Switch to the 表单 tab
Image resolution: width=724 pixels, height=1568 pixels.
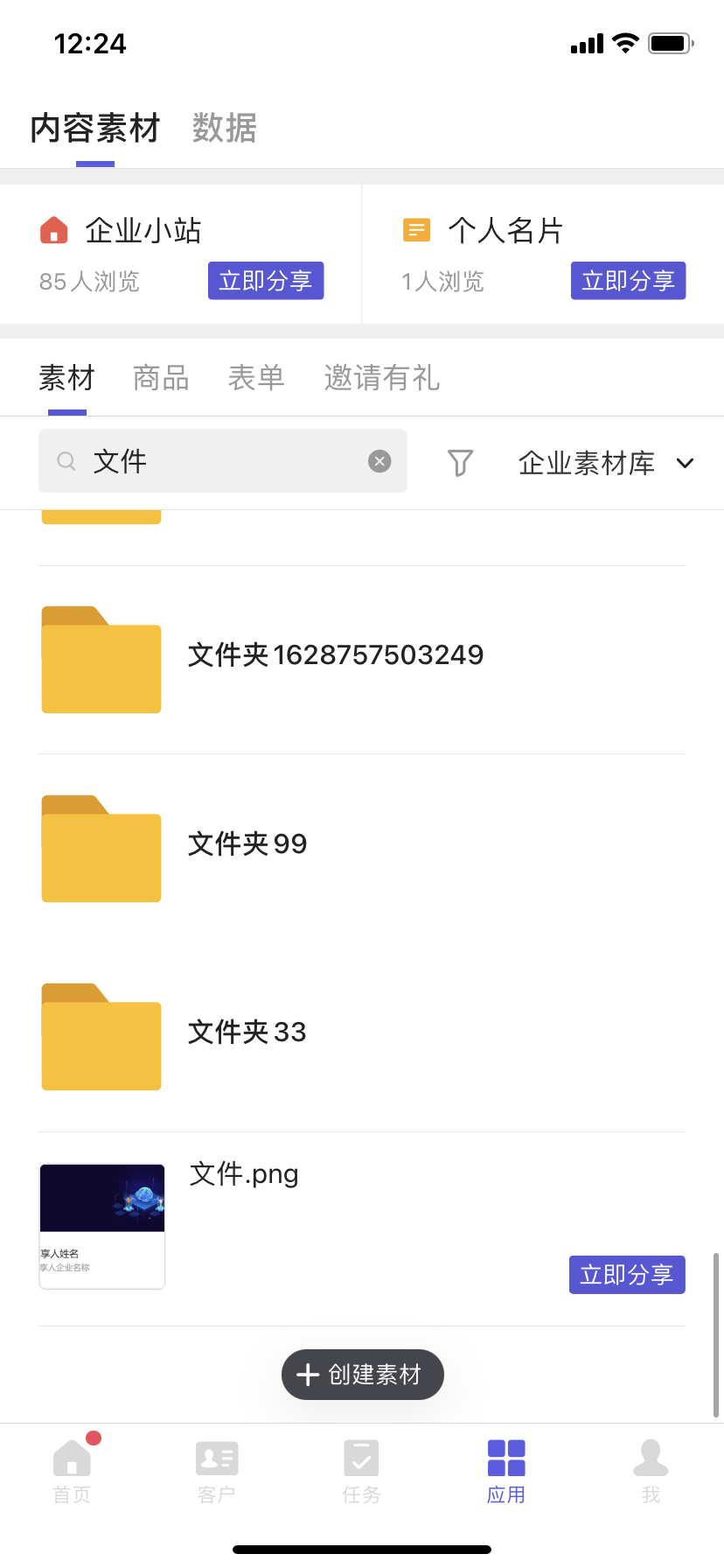tap(256, 377)
